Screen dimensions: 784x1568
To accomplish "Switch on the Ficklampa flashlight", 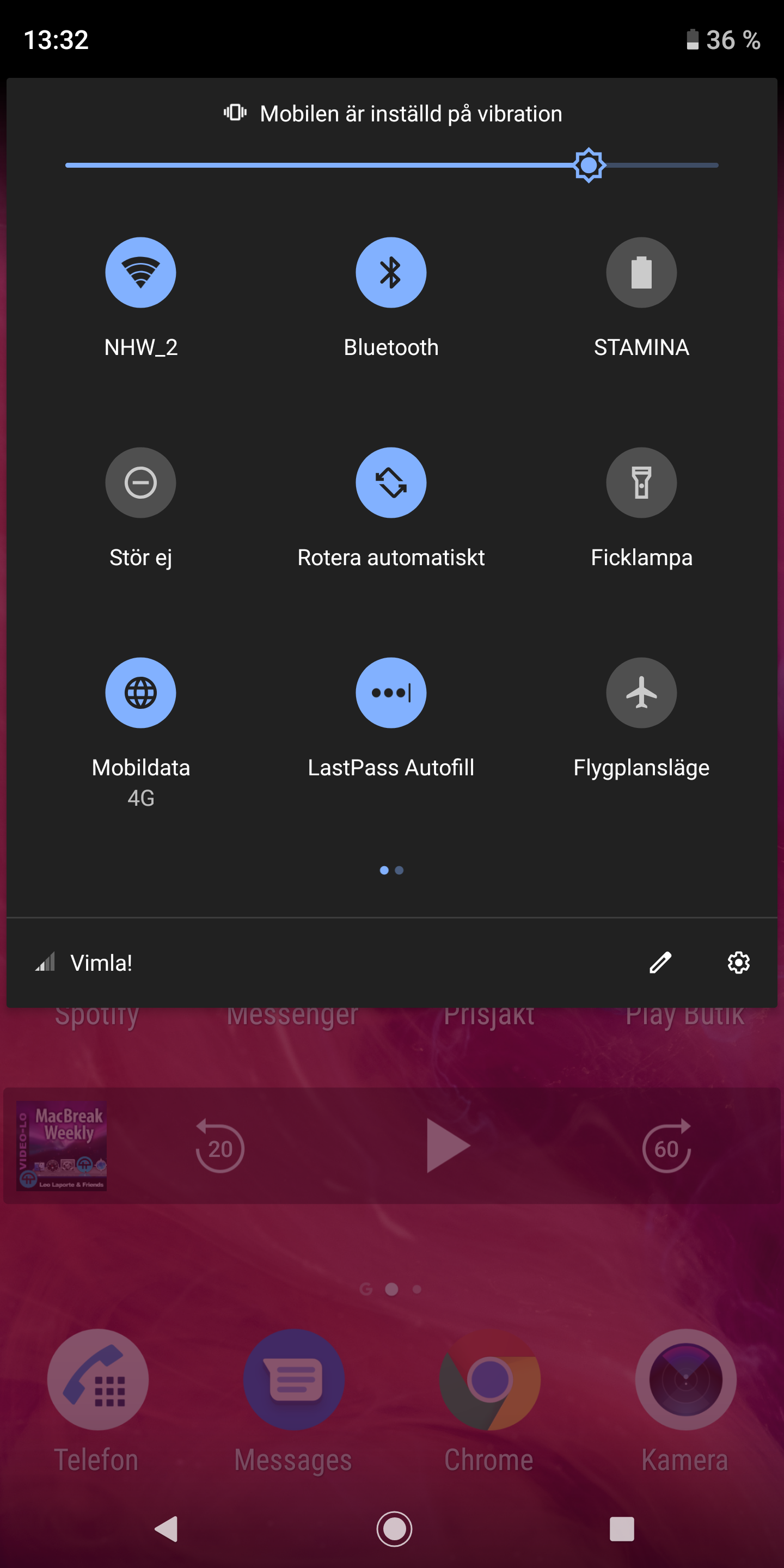I will coord(641,483).
